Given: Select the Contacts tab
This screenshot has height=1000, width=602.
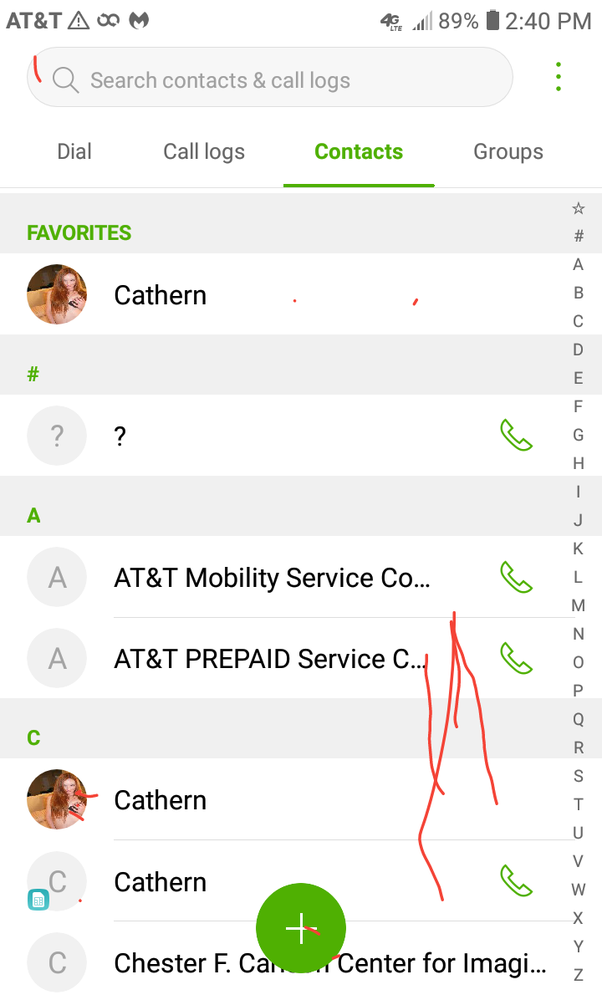Looking at the screenshot, I should pyautogui.click(x=358, y=152).
